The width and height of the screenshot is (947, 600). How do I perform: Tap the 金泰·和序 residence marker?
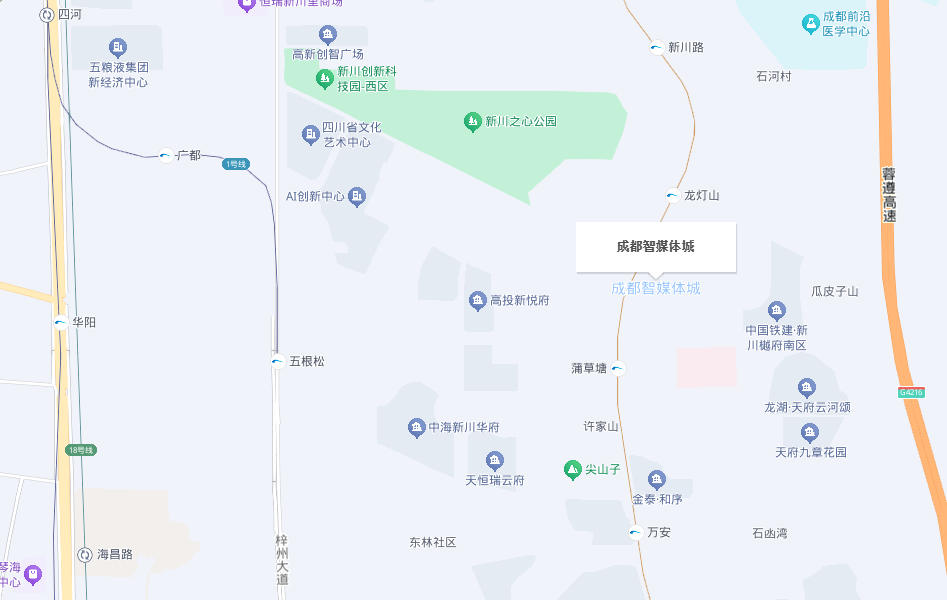coord(656,480)
